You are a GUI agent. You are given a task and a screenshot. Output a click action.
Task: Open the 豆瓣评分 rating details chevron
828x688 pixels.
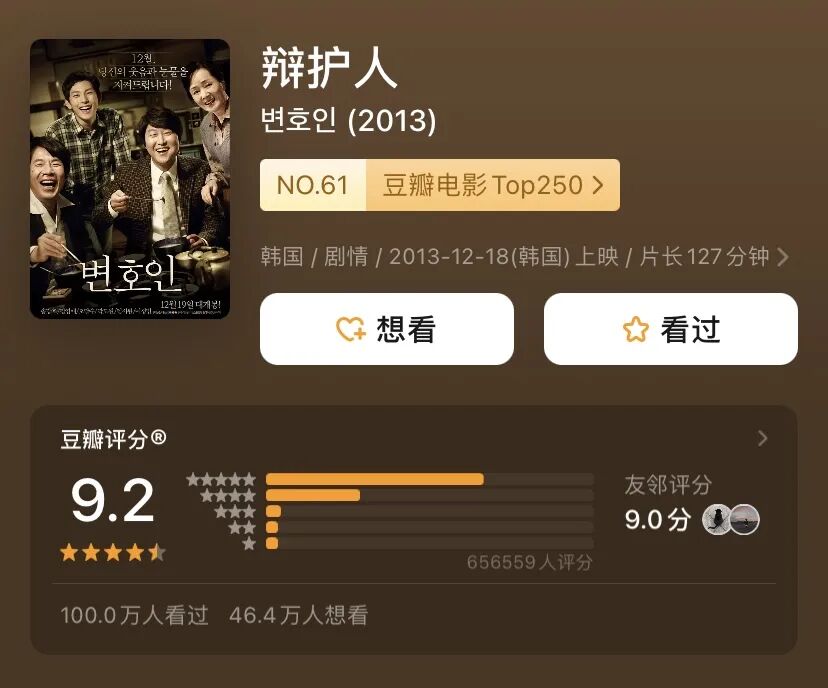[763, 439]
